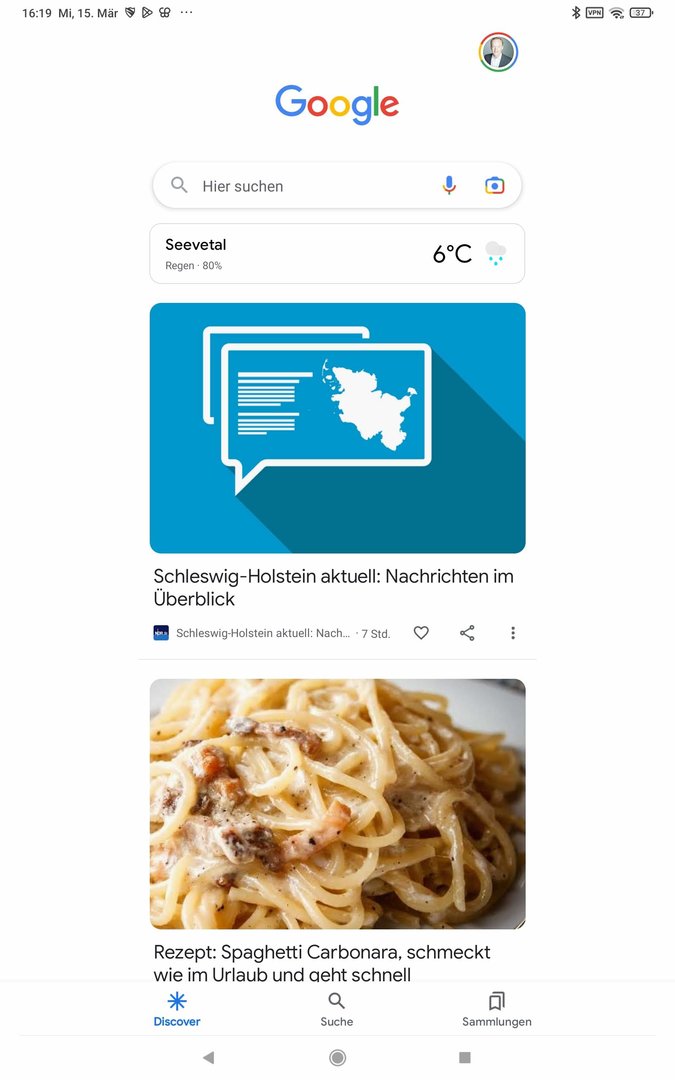Switch to the Suche tab
Image resolution: width=675 pixels, height=1080 pixels.
pos(337,1008)
